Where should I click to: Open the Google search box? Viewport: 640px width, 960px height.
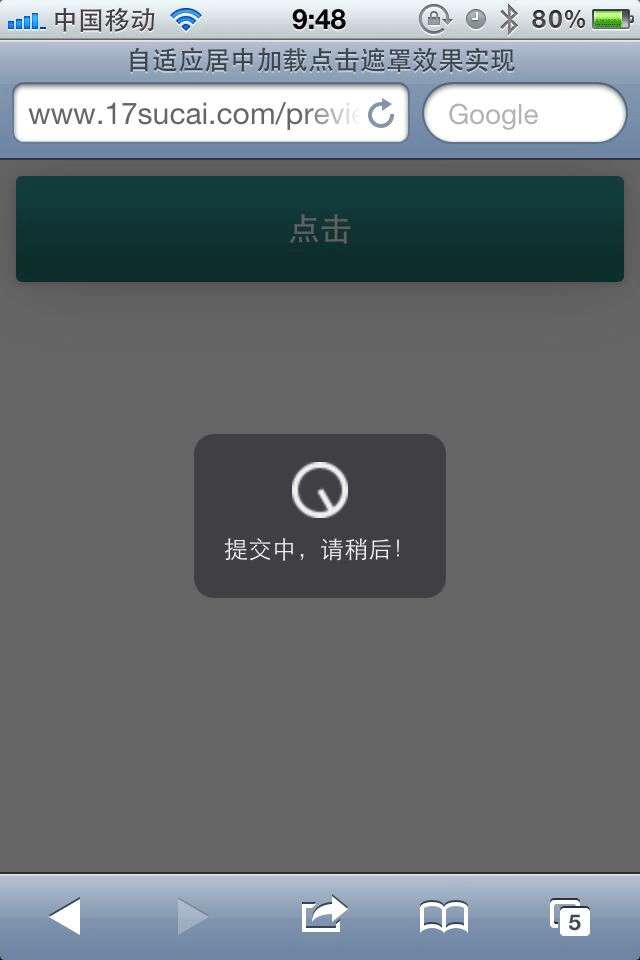pos(525,114)
